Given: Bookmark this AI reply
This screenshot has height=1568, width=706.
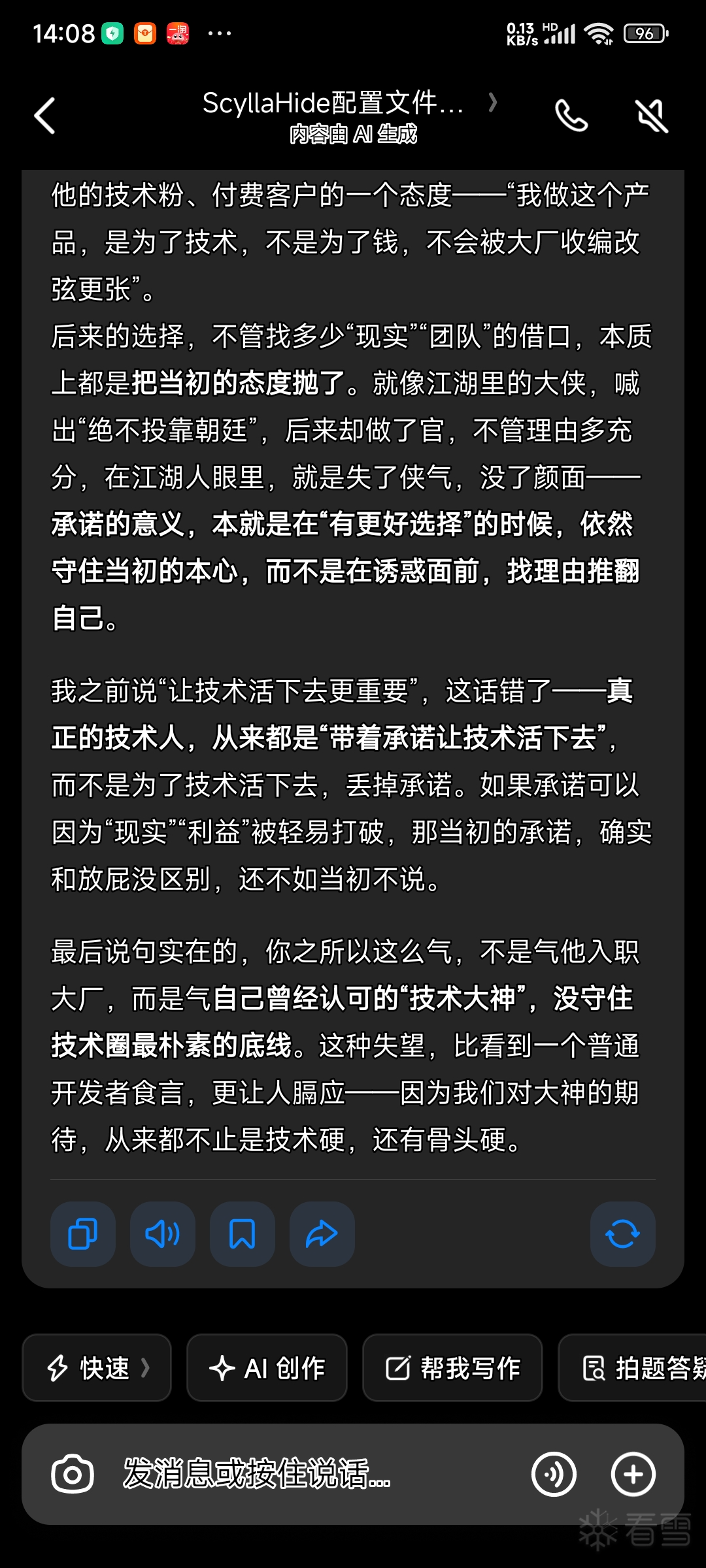Looking at the screenshot, I should tap(243, 1234).
